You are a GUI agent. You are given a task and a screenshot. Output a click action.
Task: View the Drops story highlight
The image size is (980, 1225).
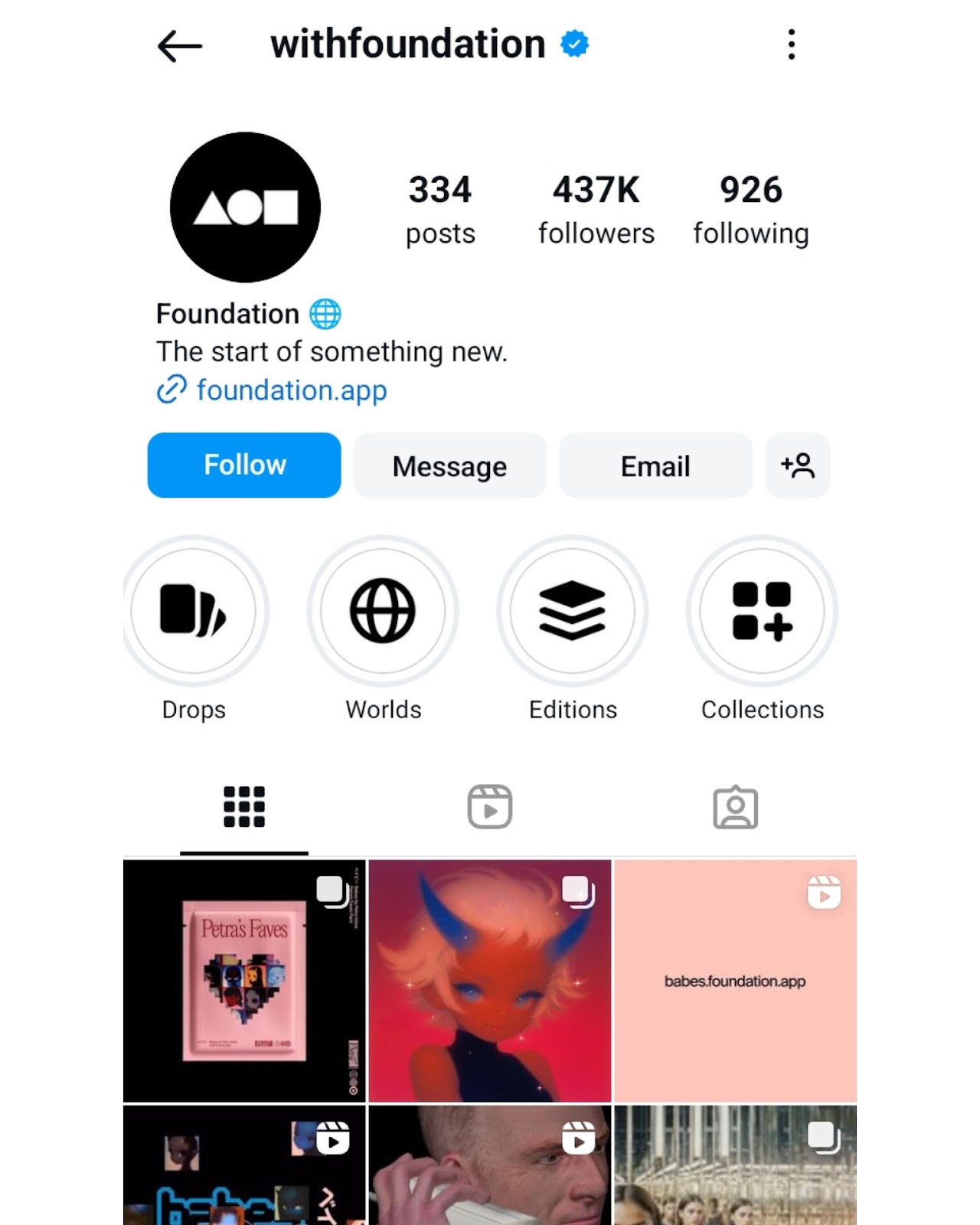point(194,611)
